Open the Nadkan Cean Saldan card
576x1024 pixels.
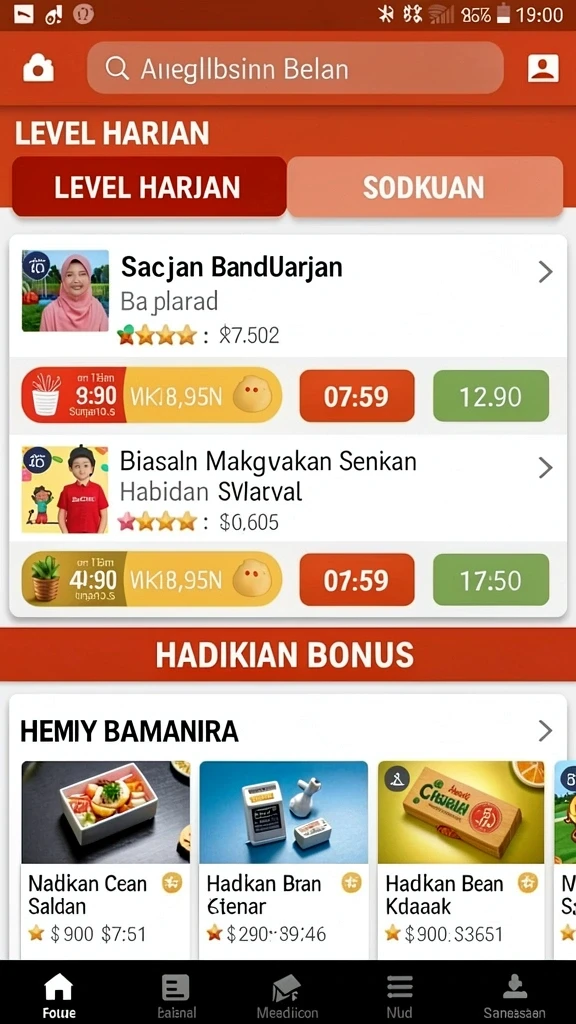[105, 859]
